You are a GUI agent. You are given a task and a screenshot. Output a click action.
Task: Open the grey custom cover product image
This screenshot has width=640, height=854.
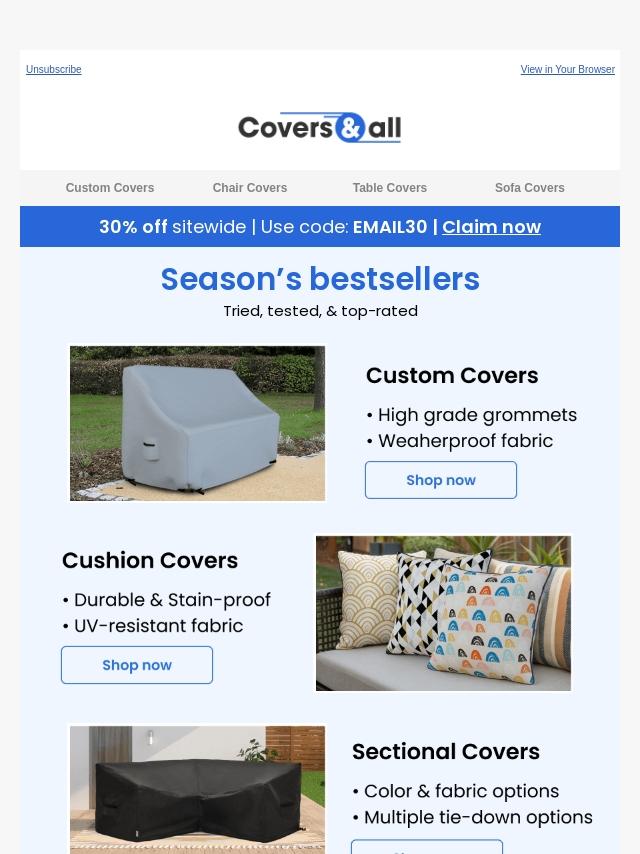(198, 423)
